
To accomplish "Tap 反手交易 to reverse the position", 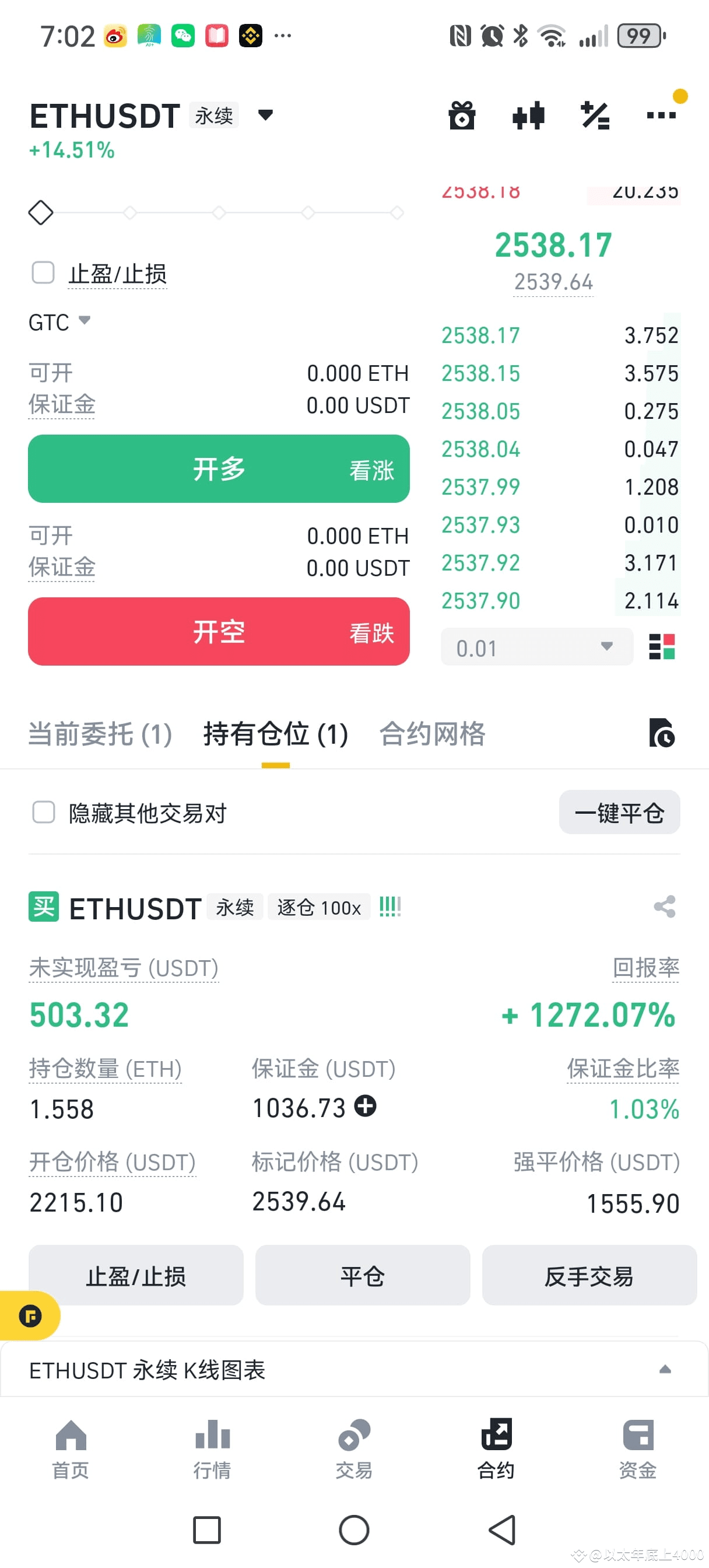I will tap(588, 1276).
